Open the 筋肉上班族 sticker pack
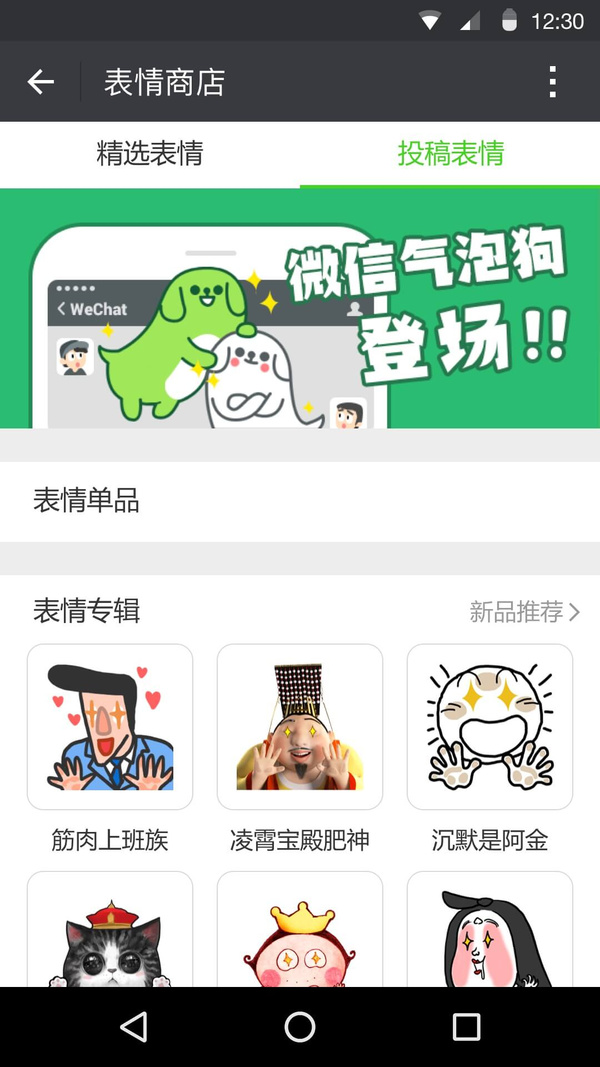 point(110,727)
